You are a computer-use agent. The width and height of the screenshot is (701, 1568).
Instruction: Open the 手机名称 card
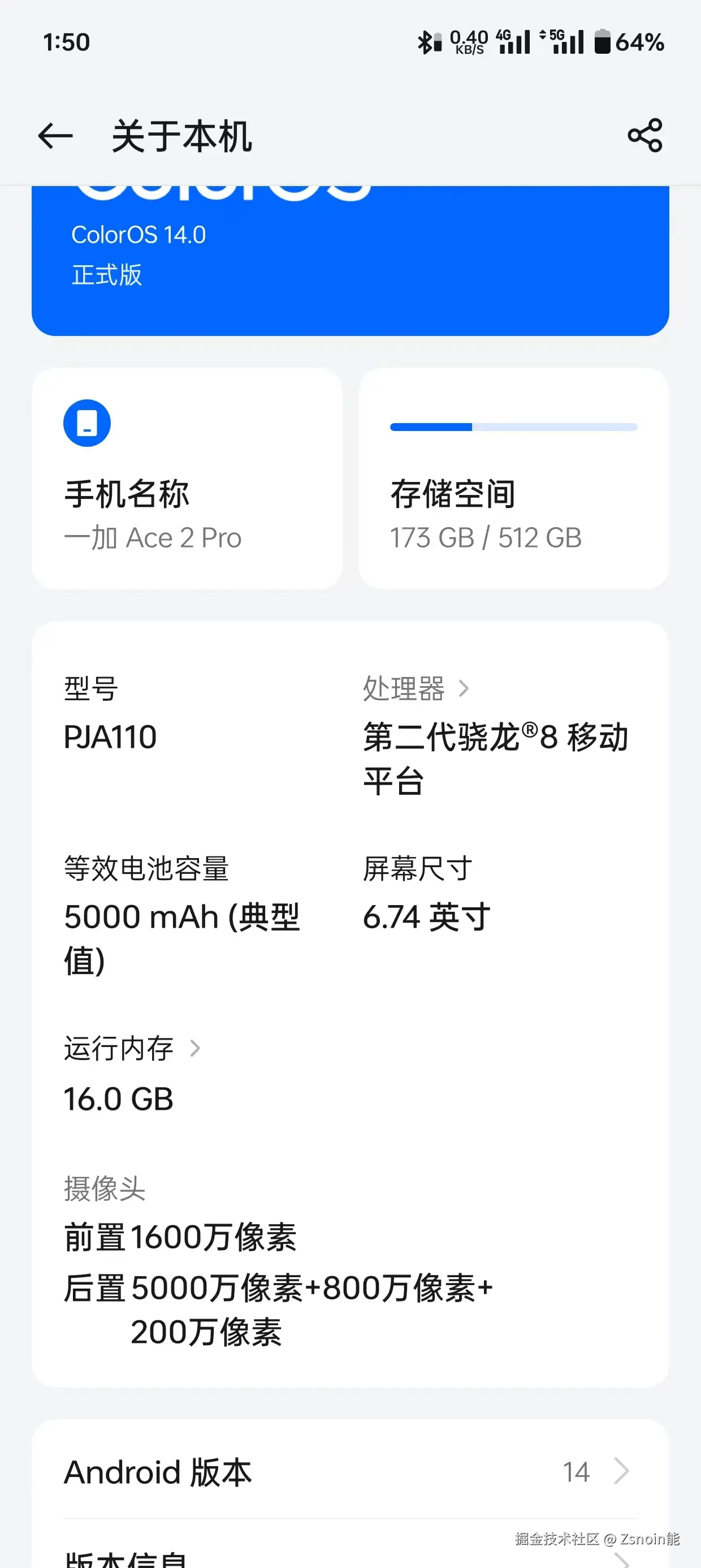187,479
